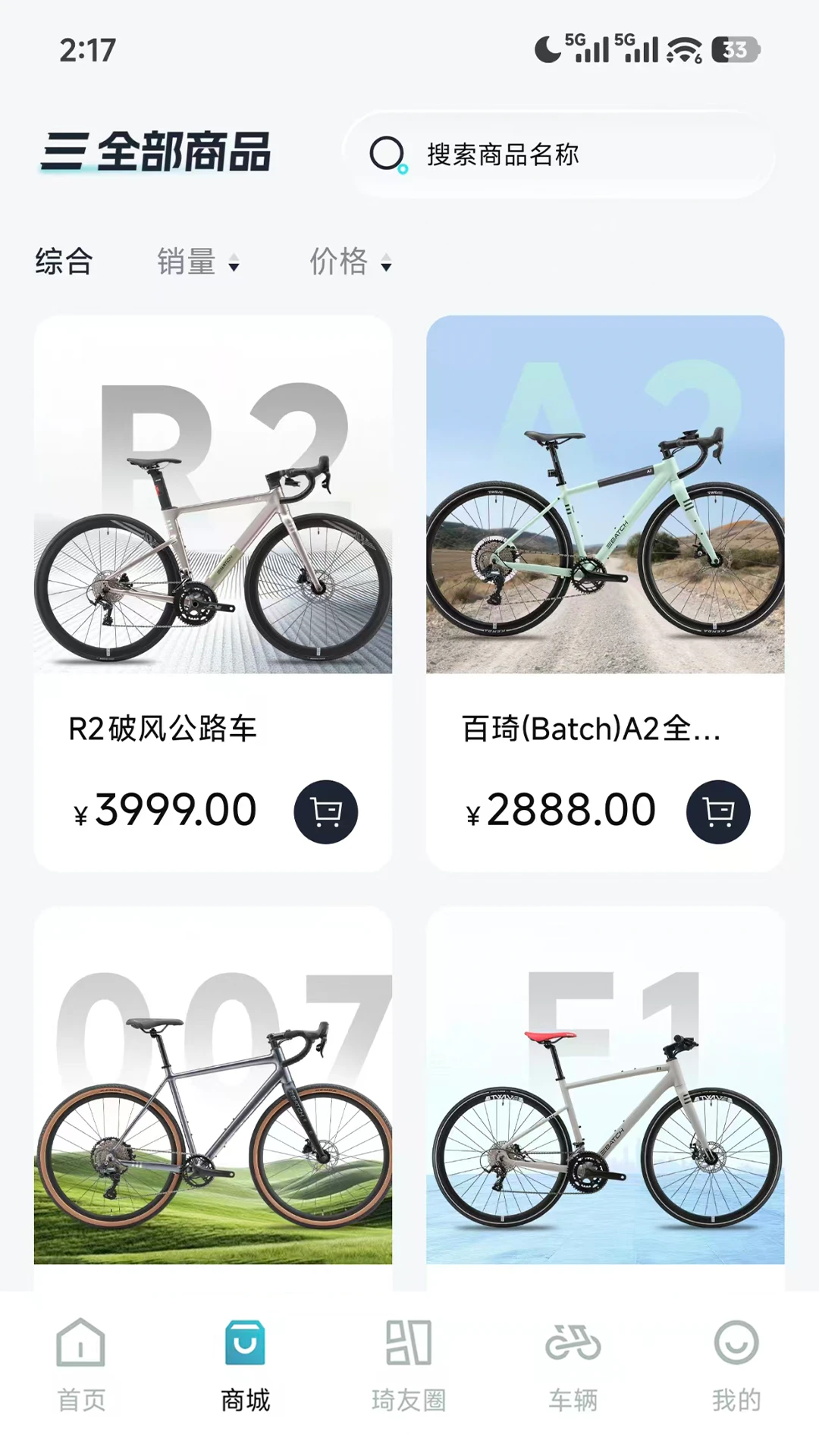Sort products by 价格

coord(350,262)
